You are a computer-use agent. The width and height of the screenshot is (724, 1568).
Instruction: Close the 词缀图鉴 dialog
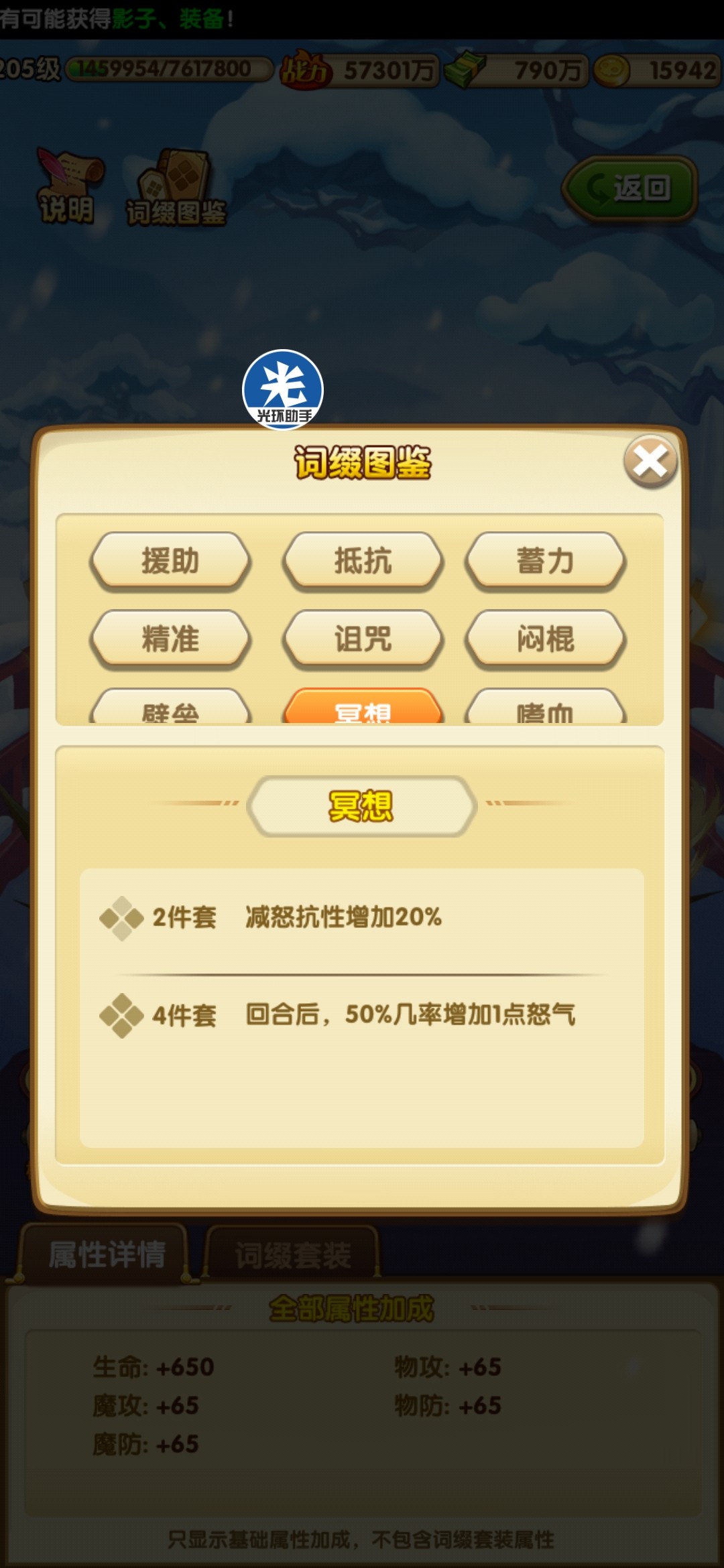(650, 462)
